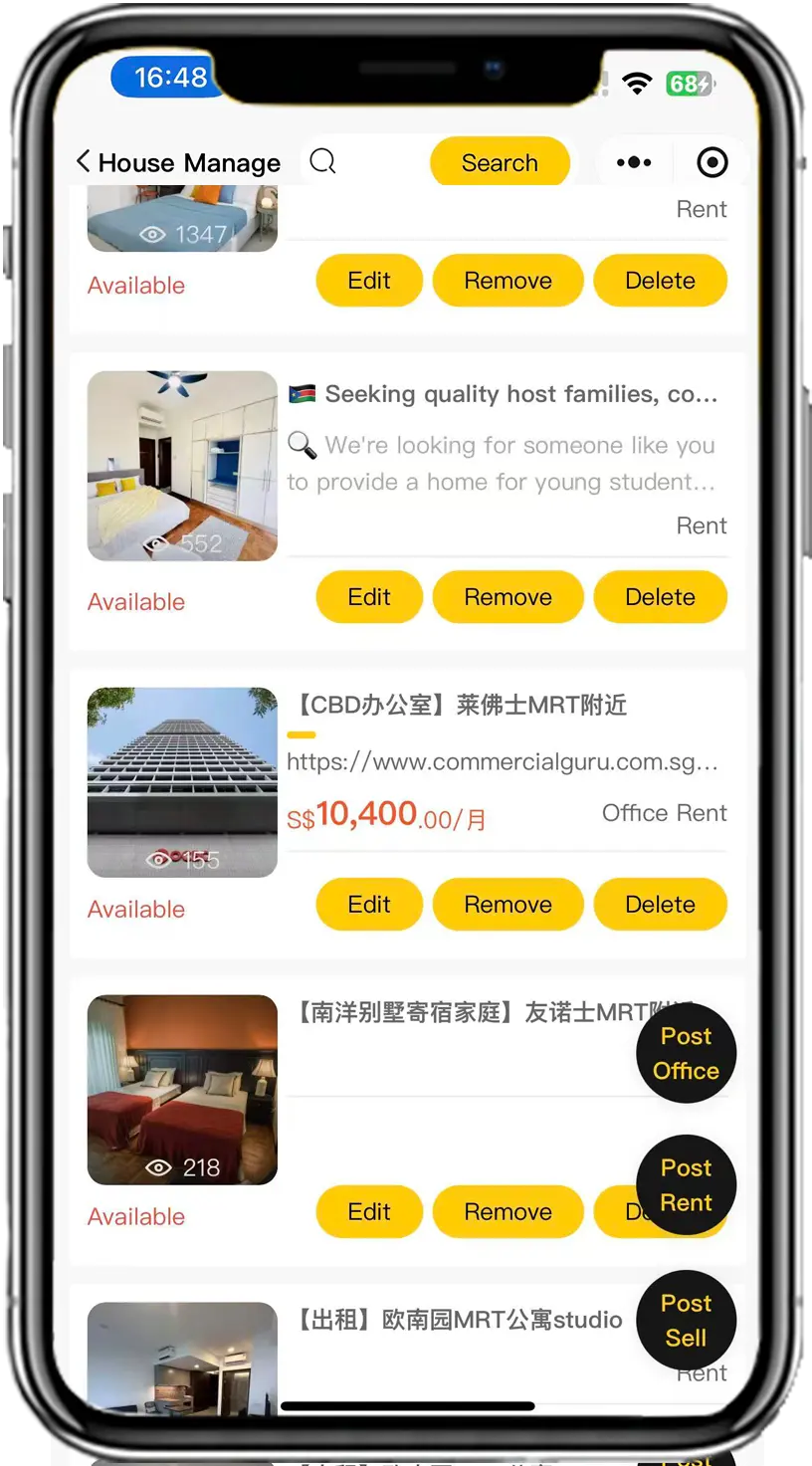This screenshot has width=812, height=1466.
Task: Open the Post Rent floating button
Action: coord(686,1184)
